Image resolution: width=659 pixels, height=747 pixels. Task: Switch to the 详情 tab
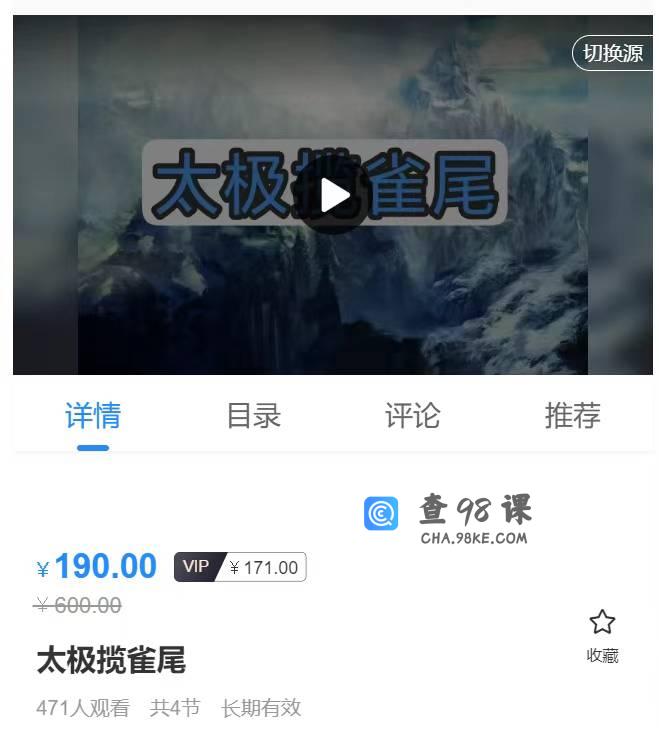point(93,416)
